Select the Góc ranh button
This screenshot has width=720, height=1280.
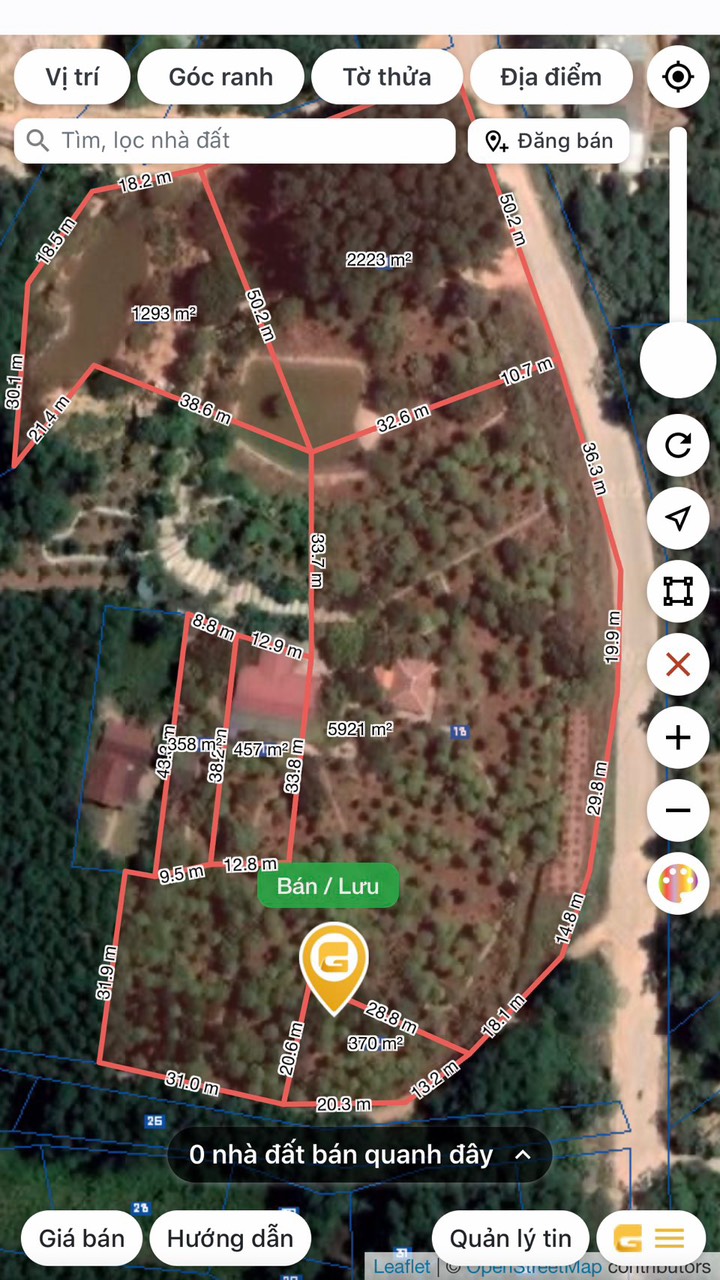[x=220, y=77]
